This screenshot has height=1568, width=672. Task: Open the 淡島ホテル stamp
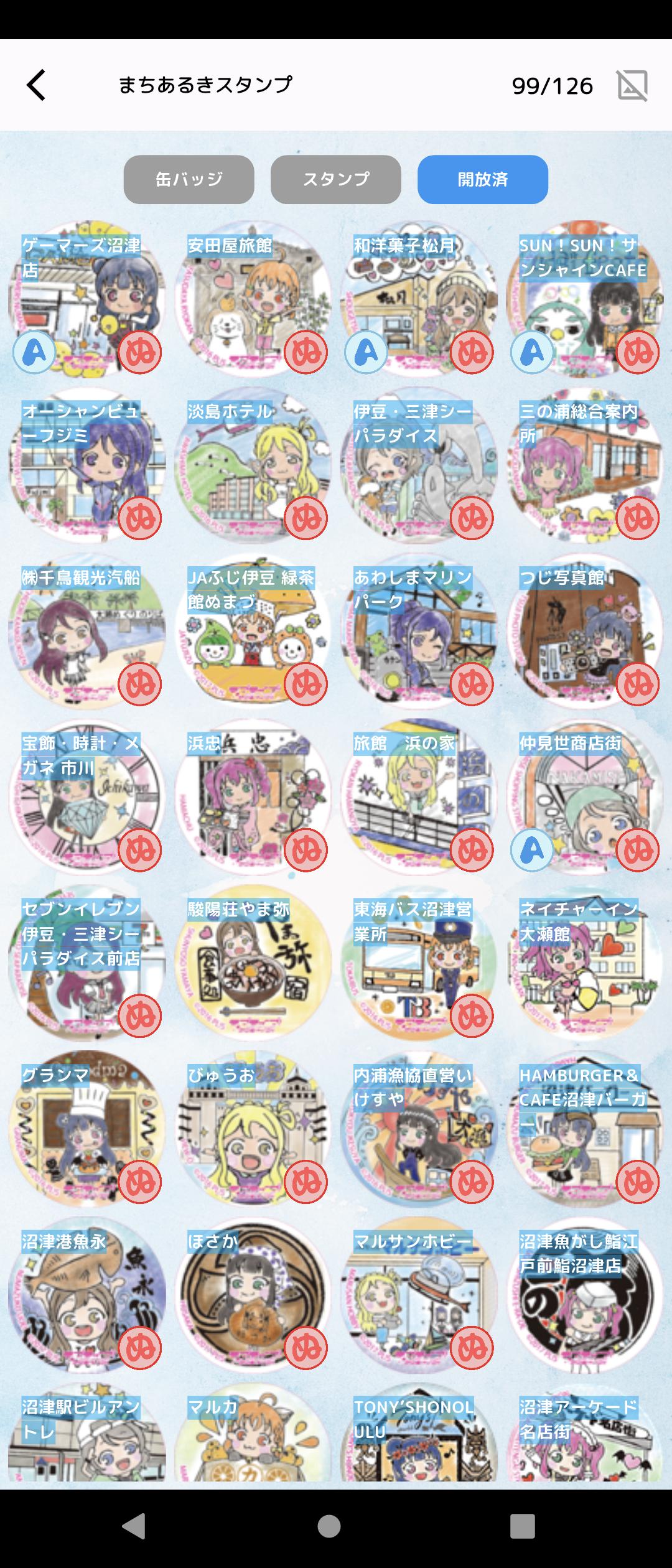tap(253, 465)
